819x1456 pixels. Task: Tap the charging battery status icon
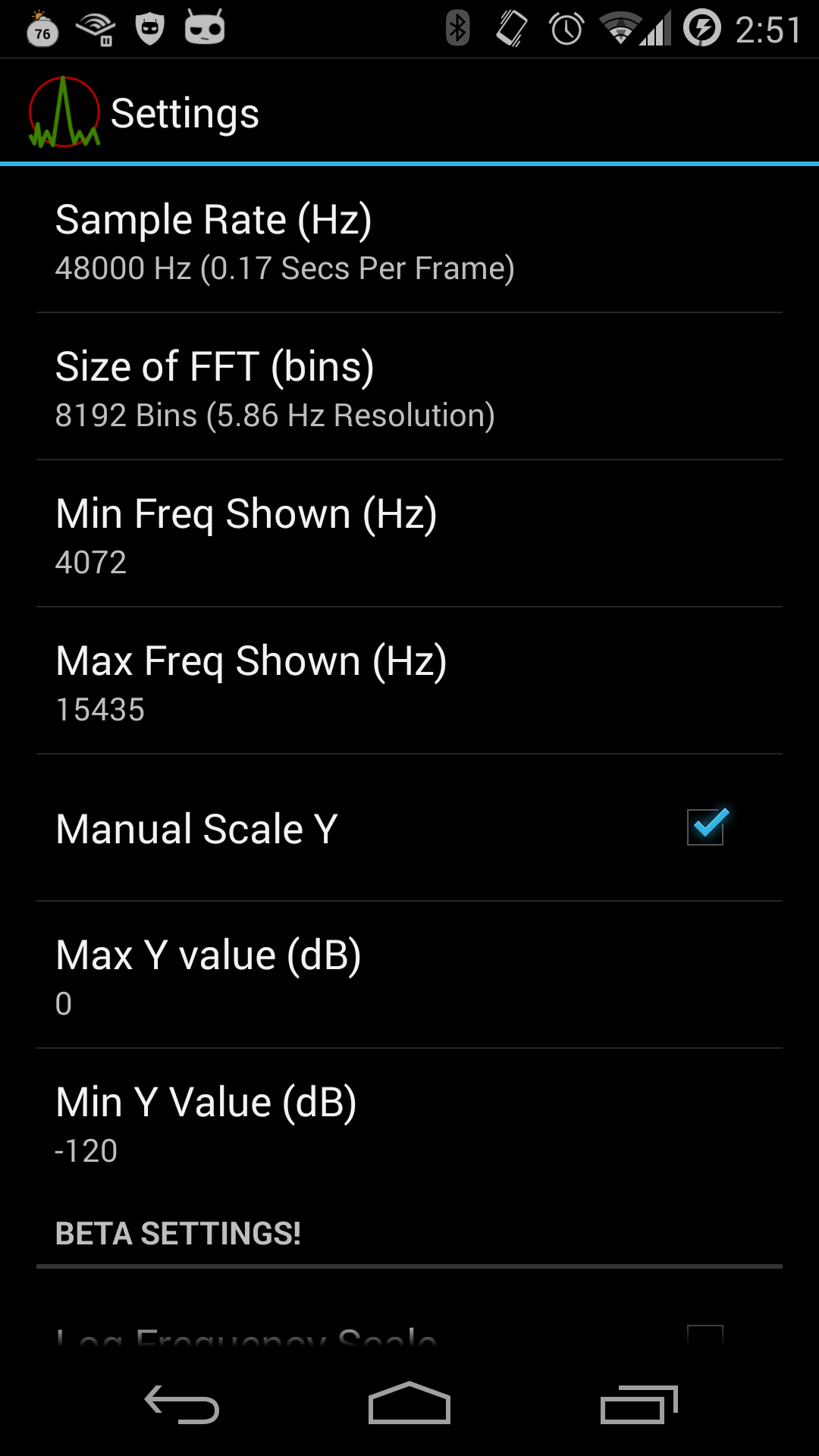701,27
